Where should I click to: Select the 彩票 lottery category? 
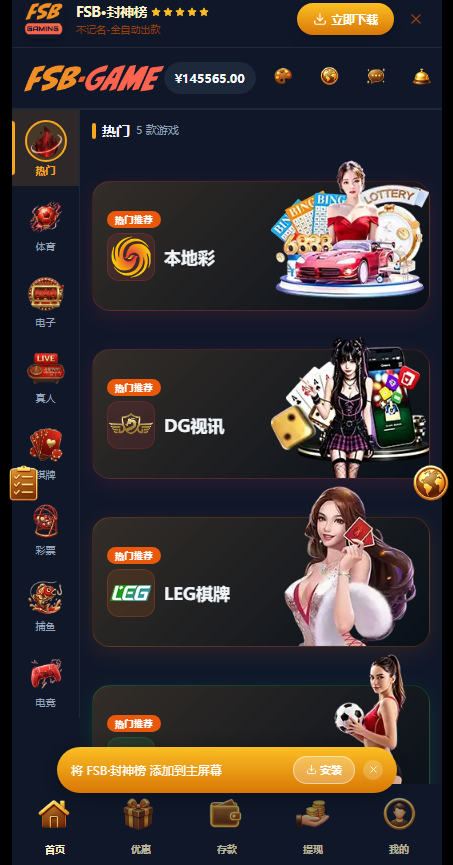tap(46, 531)
